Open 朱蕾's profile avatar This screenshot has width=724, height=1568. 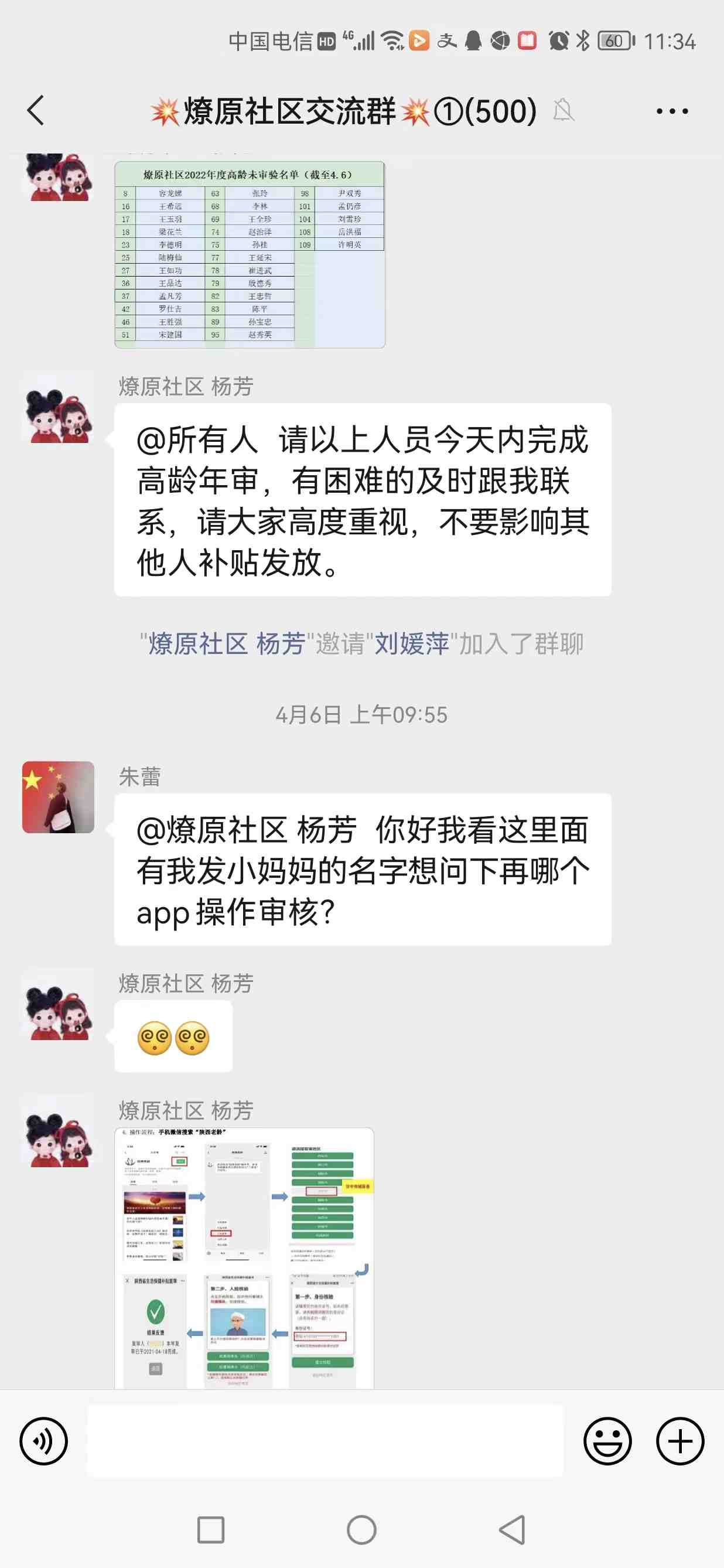pos(59,797)
